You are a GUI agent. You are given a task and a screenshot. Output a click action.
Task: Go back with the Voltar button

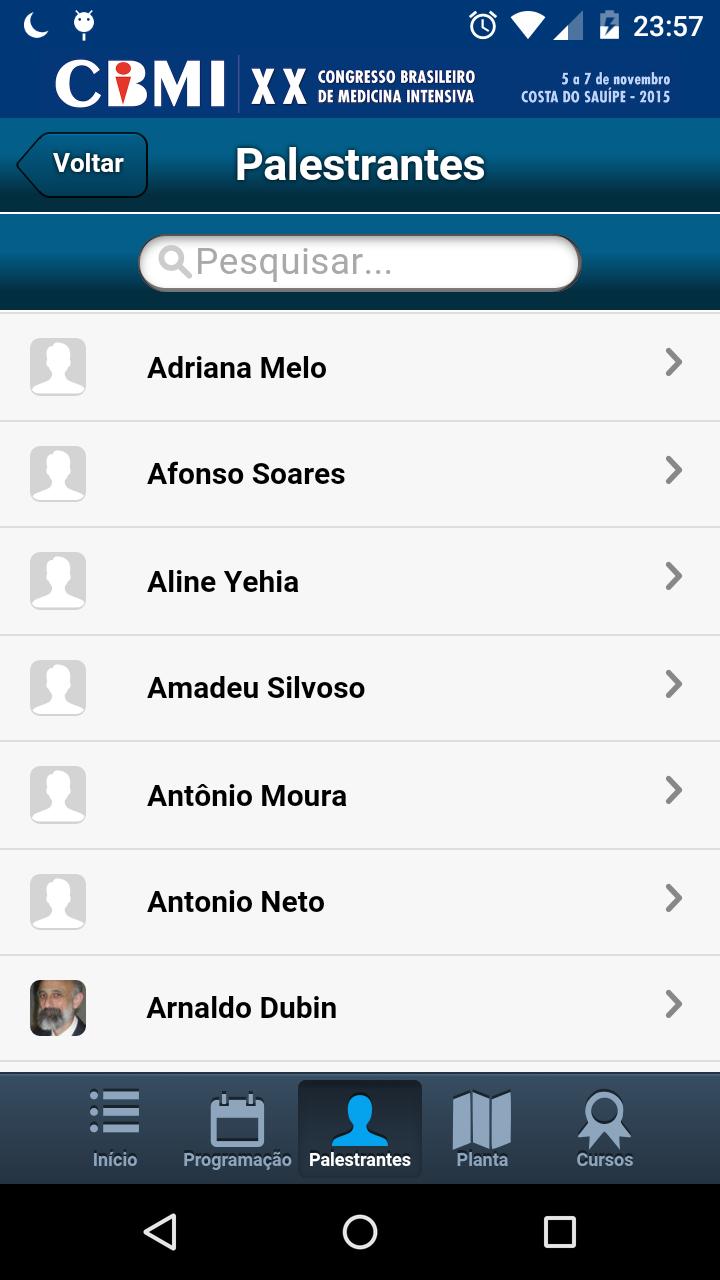coord(83,164)
